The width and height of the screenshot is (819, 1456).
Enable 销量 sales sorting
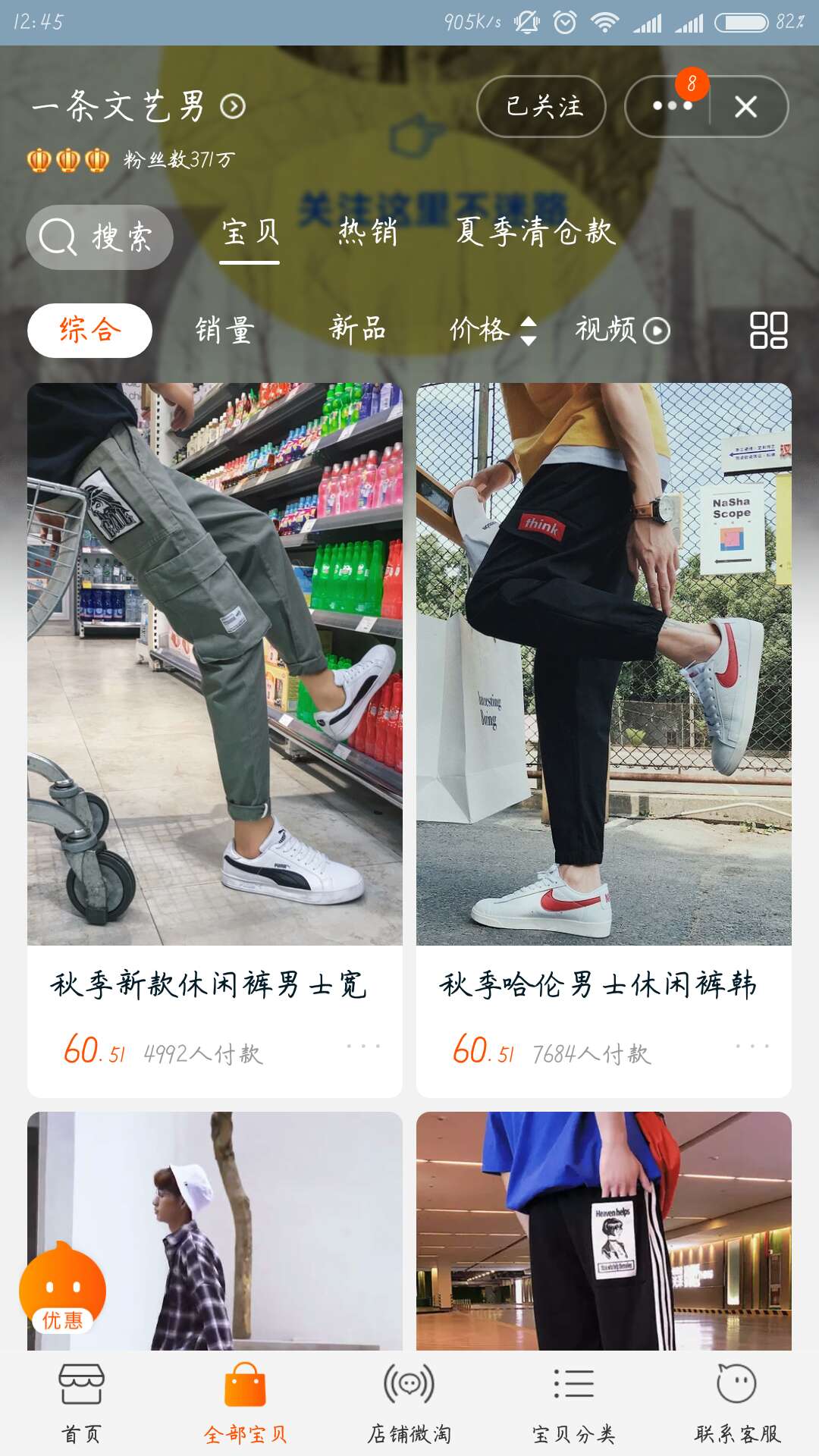point(224,329)
